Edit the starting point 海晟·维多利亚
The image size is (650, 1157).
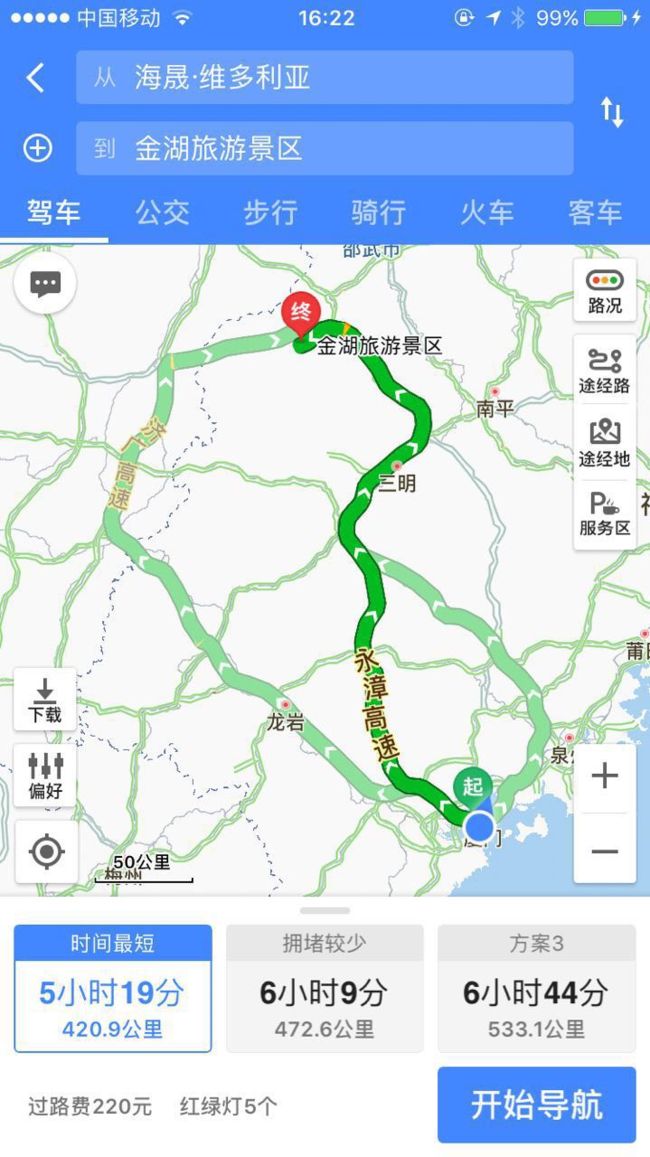point(325,77)
